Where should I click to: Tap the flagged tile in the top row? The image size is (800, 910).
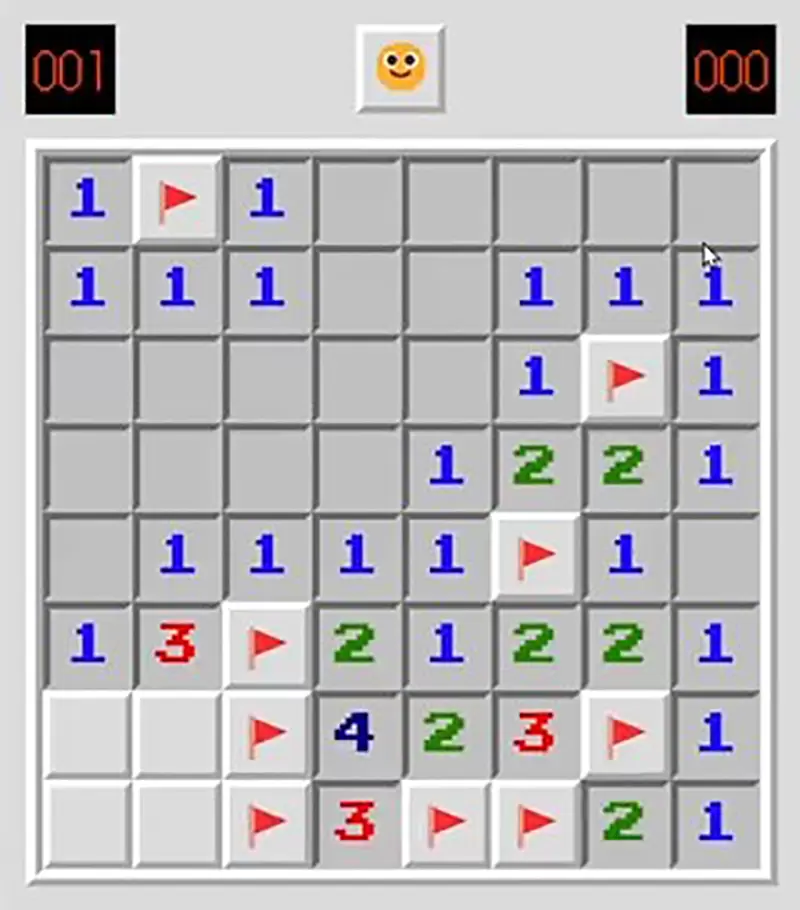coord(177,200)
